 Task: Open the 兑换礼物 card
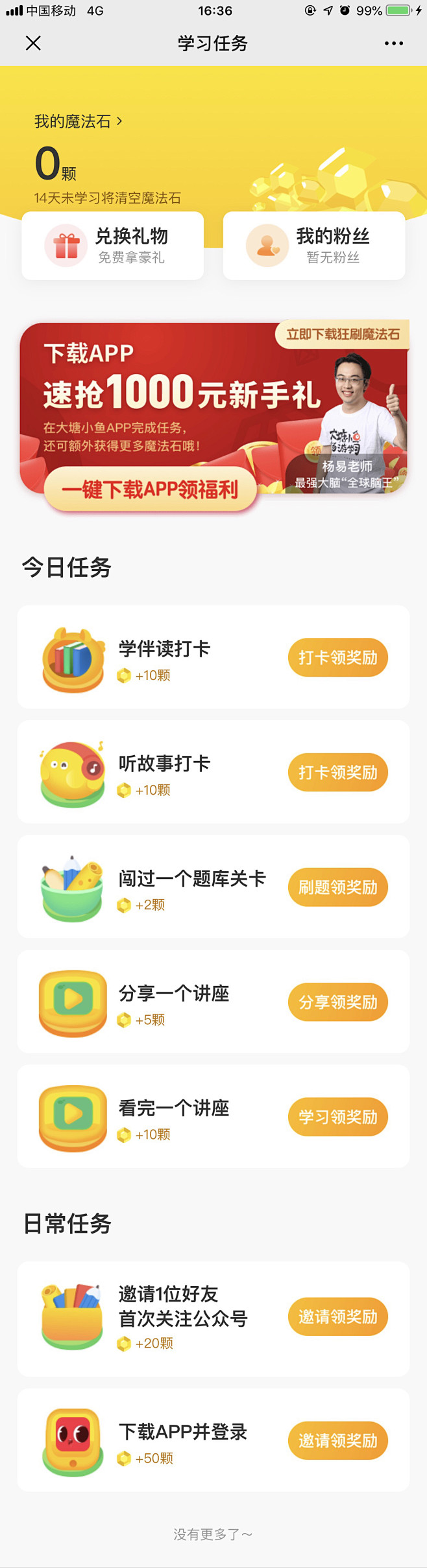pyautogui.click(x=113, y=246)
